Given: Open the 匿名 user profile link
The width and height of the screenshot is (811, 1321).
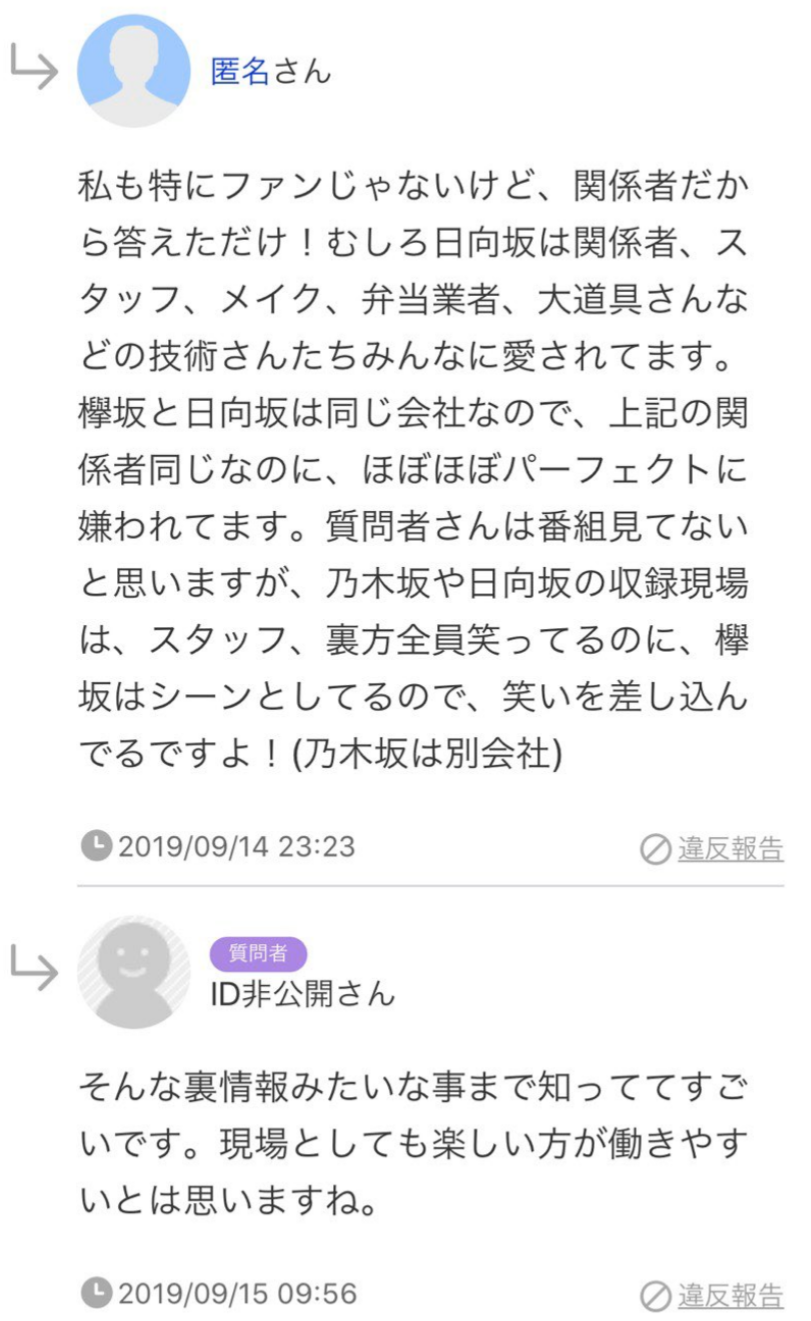Looking at the screenshot, I should 241,71.
